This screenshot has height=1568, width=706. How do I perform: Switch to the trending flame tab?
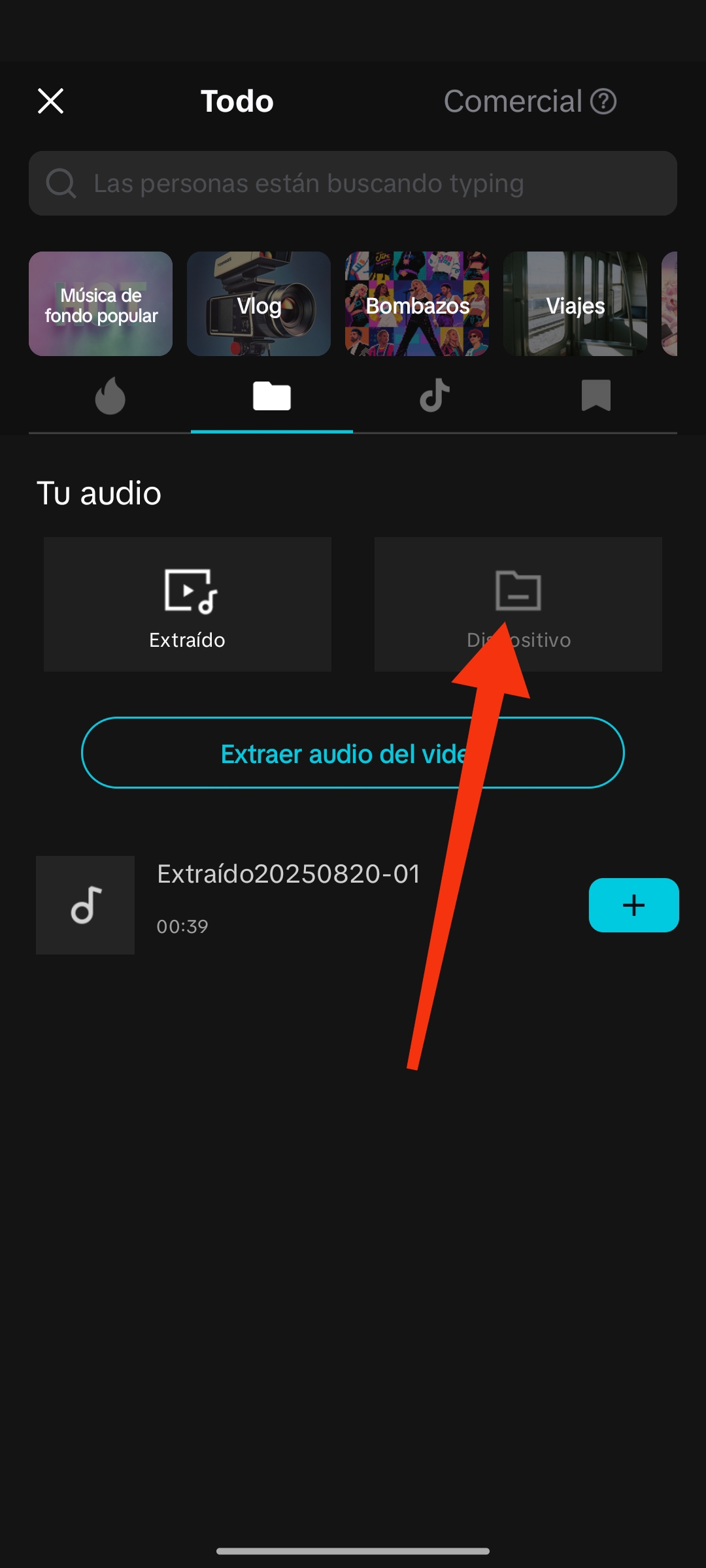110,396
